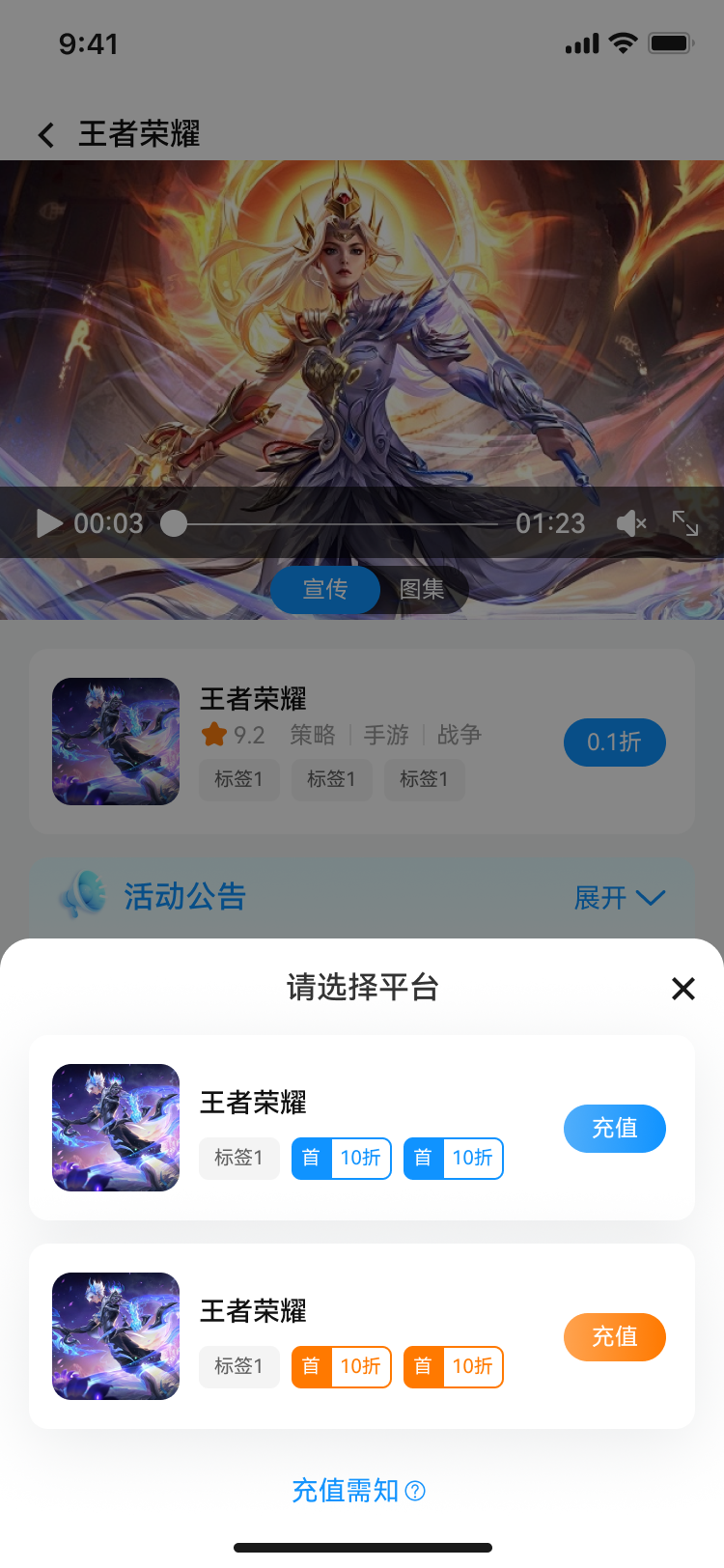724x1568 pixels.
Task: Close the platform selection sheet
Action: (682, 989)
